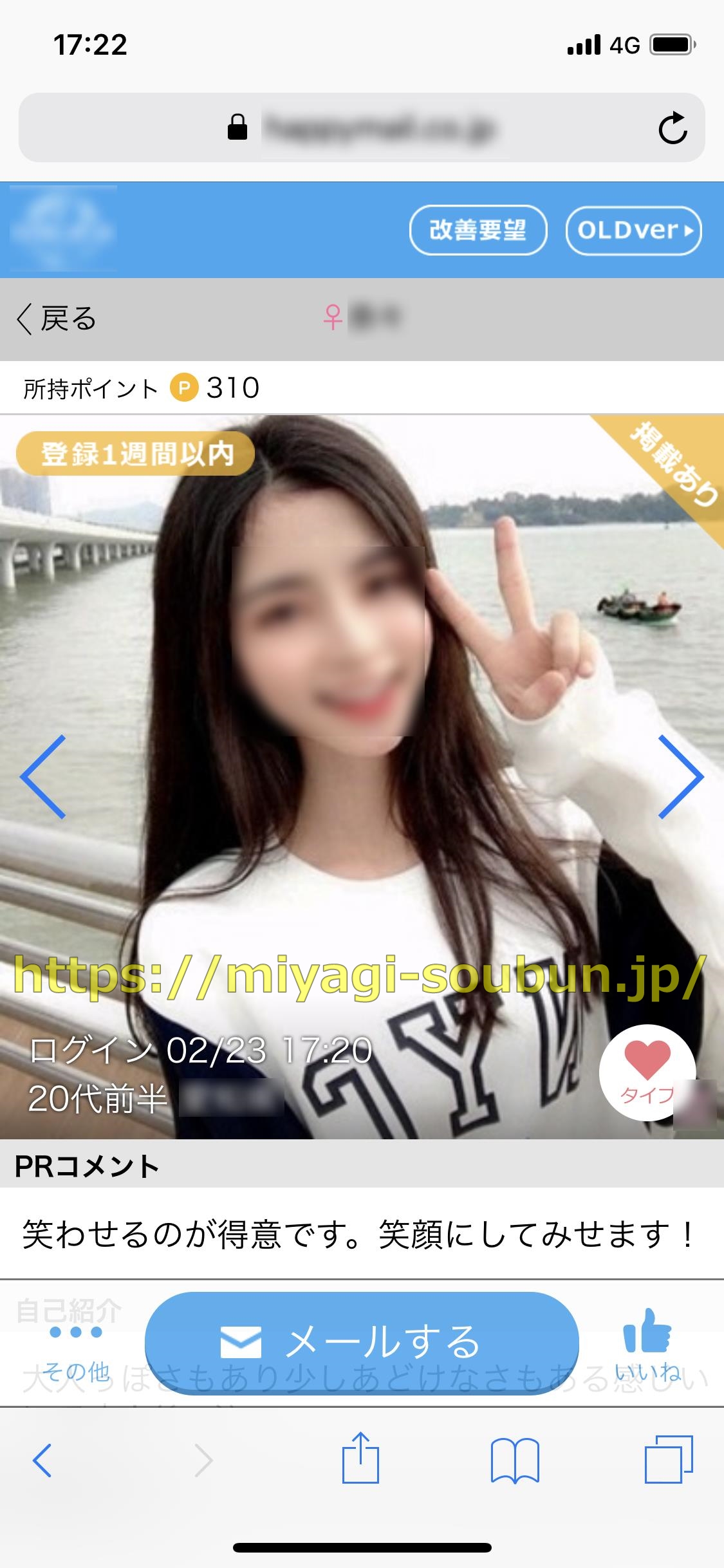Show the previous profile with left arrow

tap(43, 777)
